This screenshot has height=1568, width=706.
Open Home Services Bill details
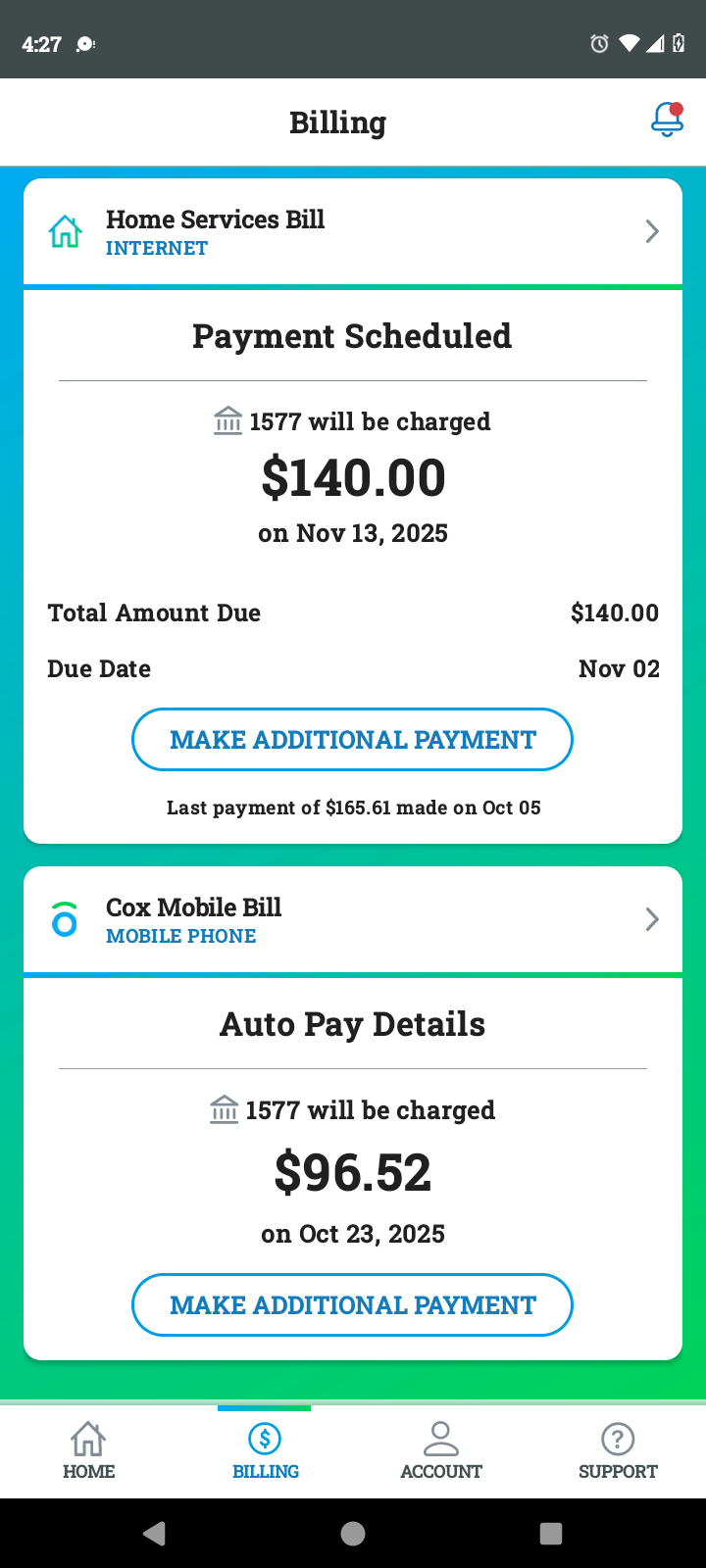point(353,232)
